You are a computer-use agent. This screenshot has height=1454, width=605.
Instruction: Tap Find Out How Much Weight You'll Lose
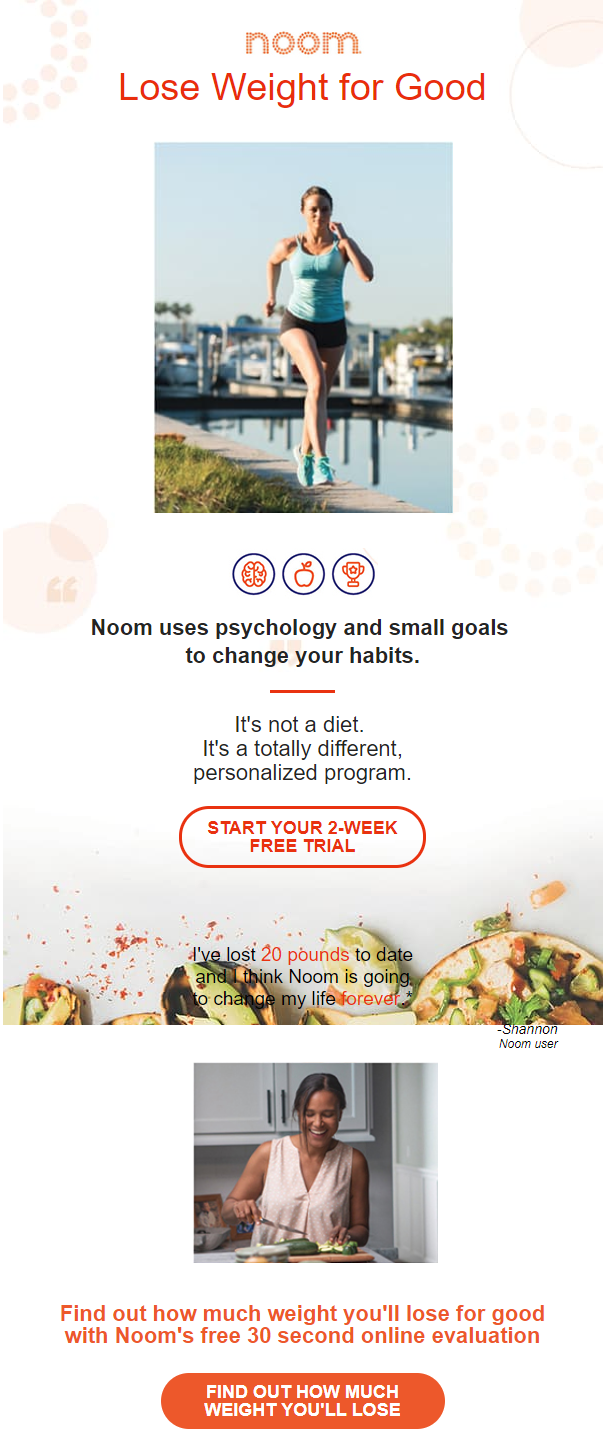(302, 1400)
